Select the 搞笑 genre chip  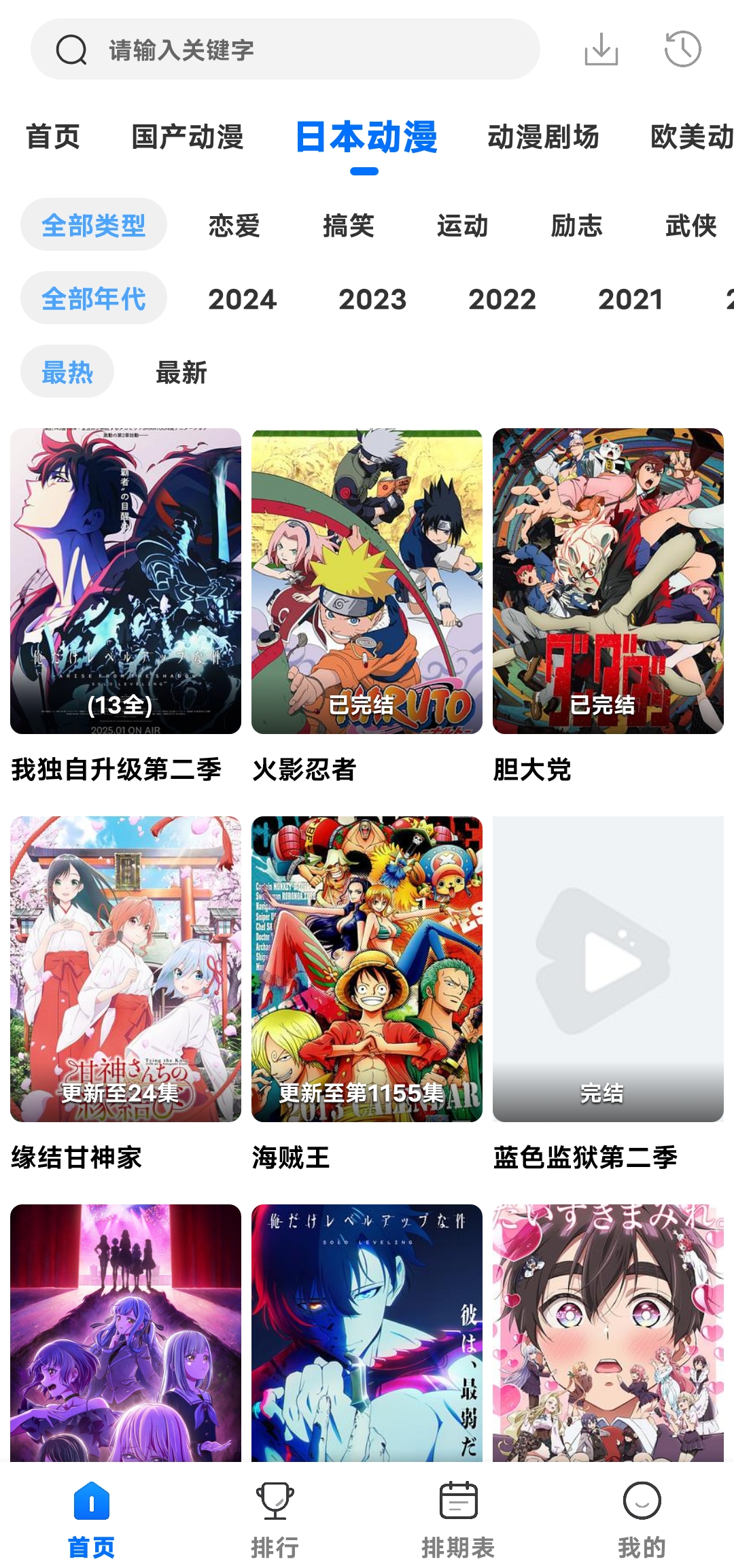[349, 226]
